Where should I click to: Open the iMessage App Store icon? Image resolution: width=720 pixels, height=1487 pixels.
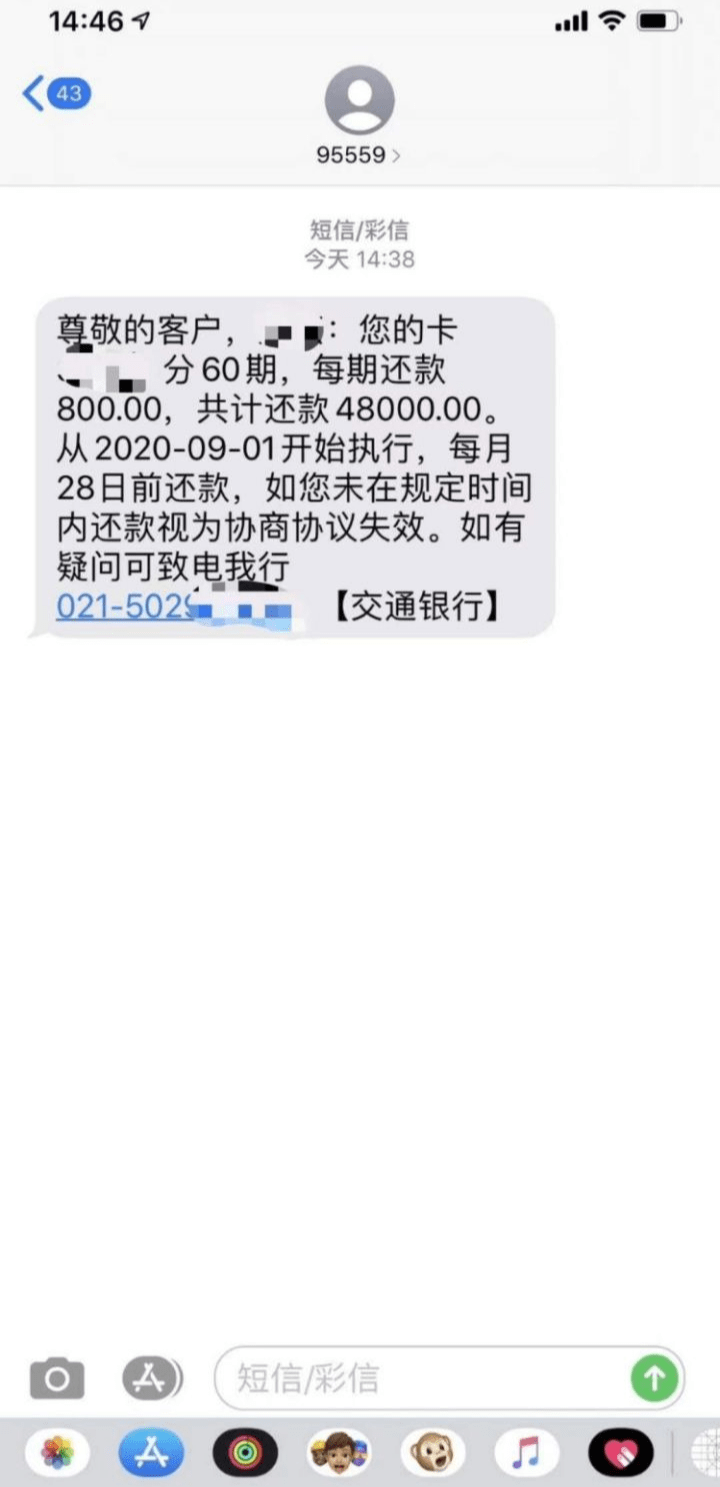(x=148, y=1377)
